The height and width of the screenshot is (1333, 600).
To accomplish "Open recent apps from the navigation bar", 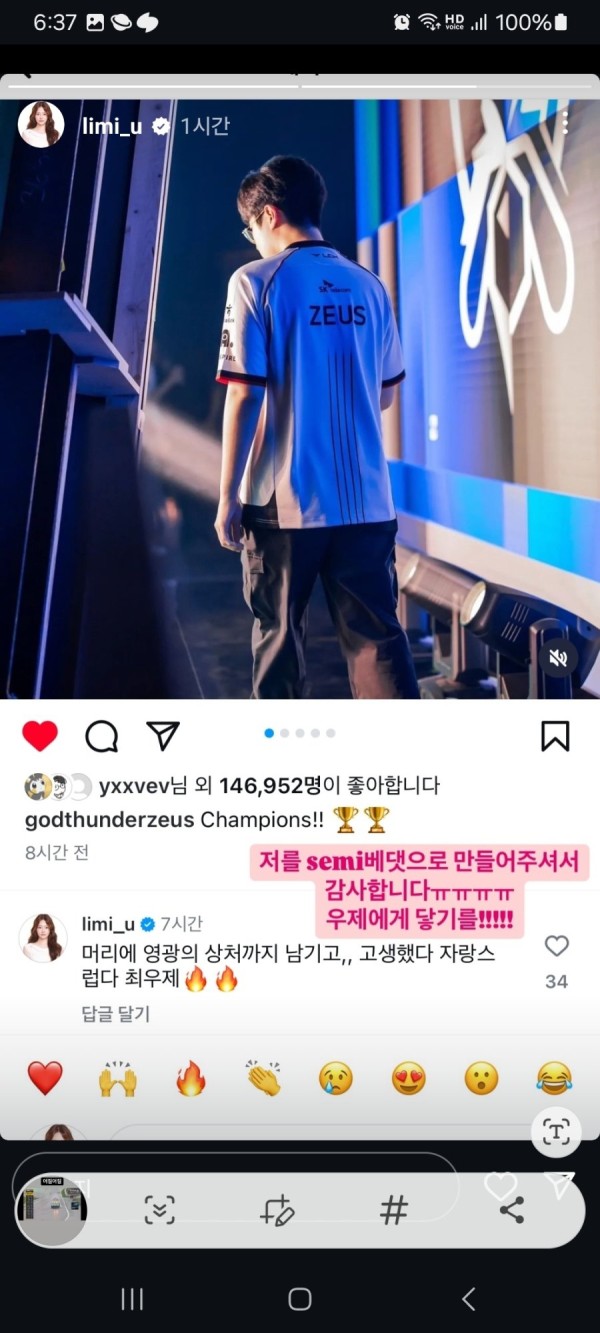I will 131,1298.
